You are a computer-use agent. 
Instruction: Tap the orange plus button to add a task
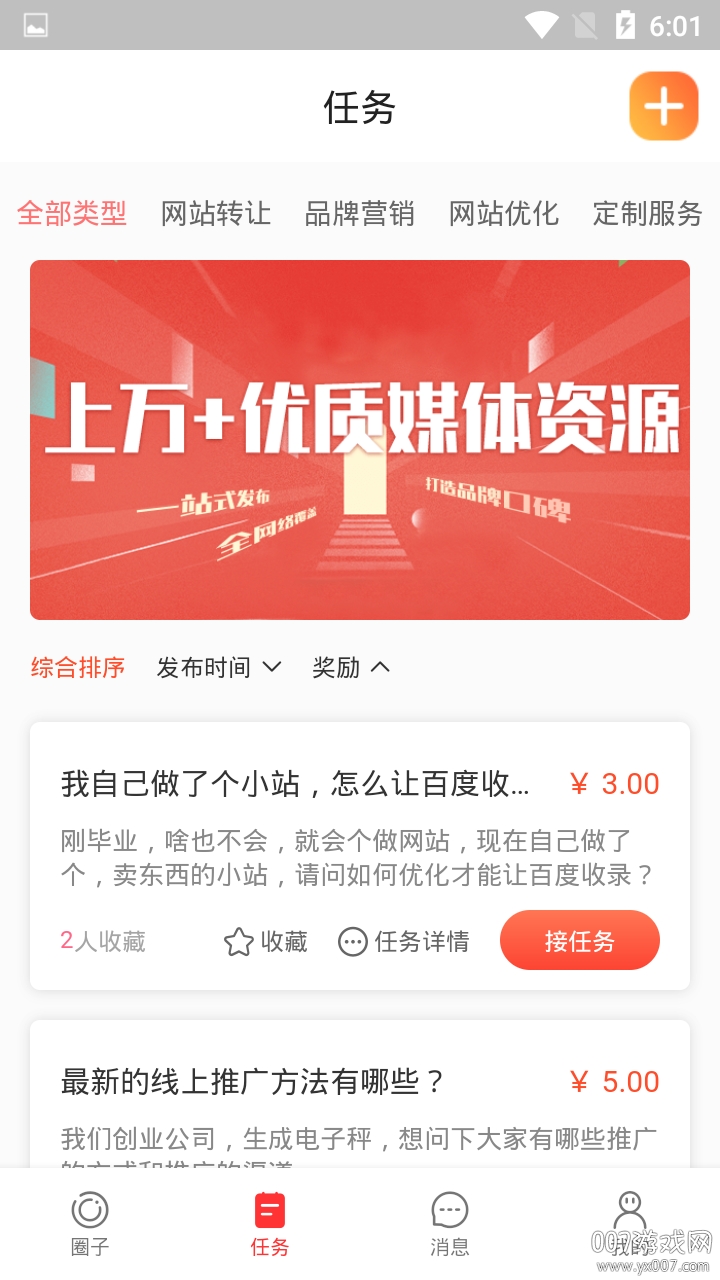[x=663, y=106]
